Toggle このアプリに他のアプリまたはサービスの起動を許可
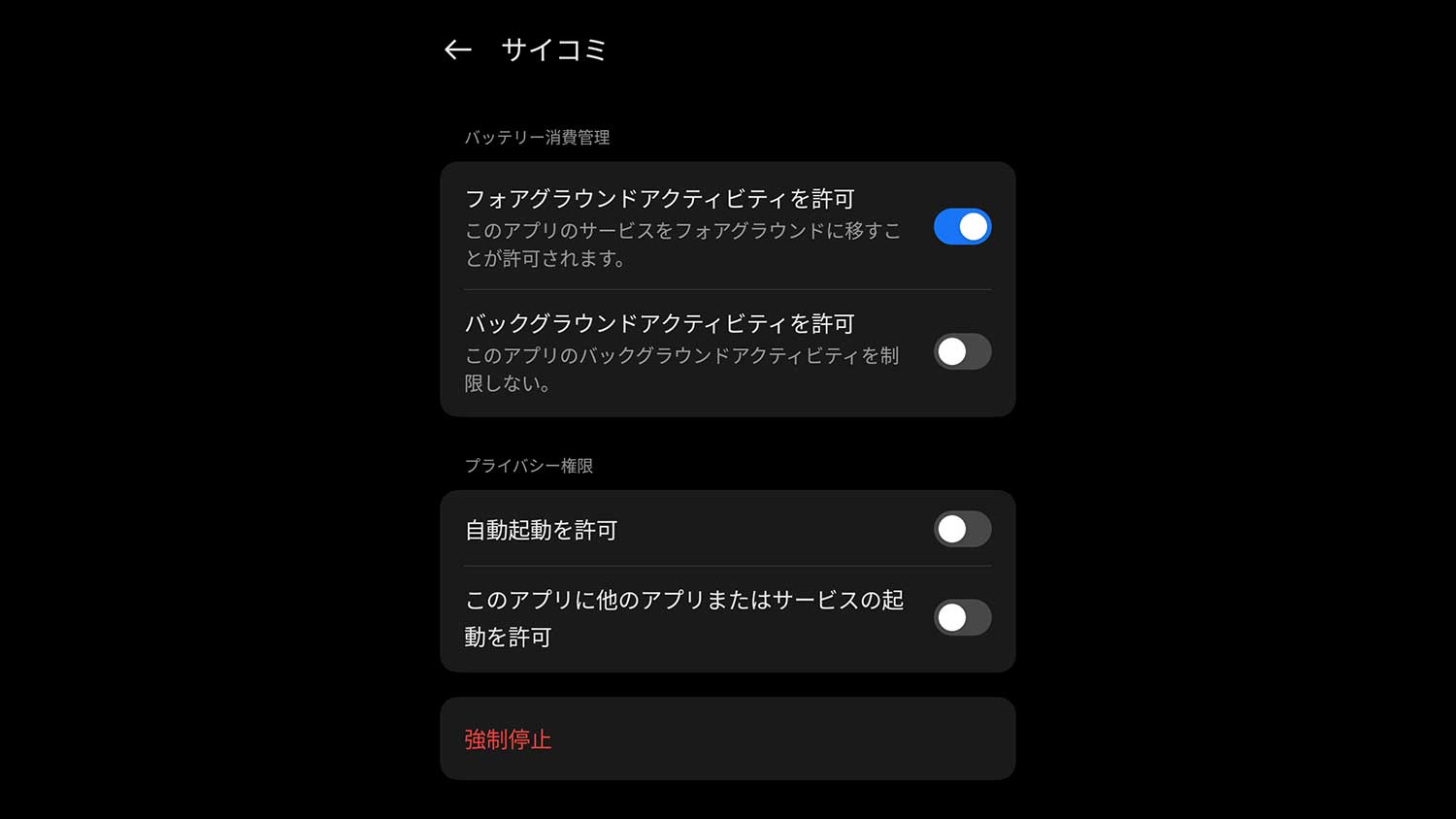The height and width of the screenshot is (819, 1456). coord(962,617)
